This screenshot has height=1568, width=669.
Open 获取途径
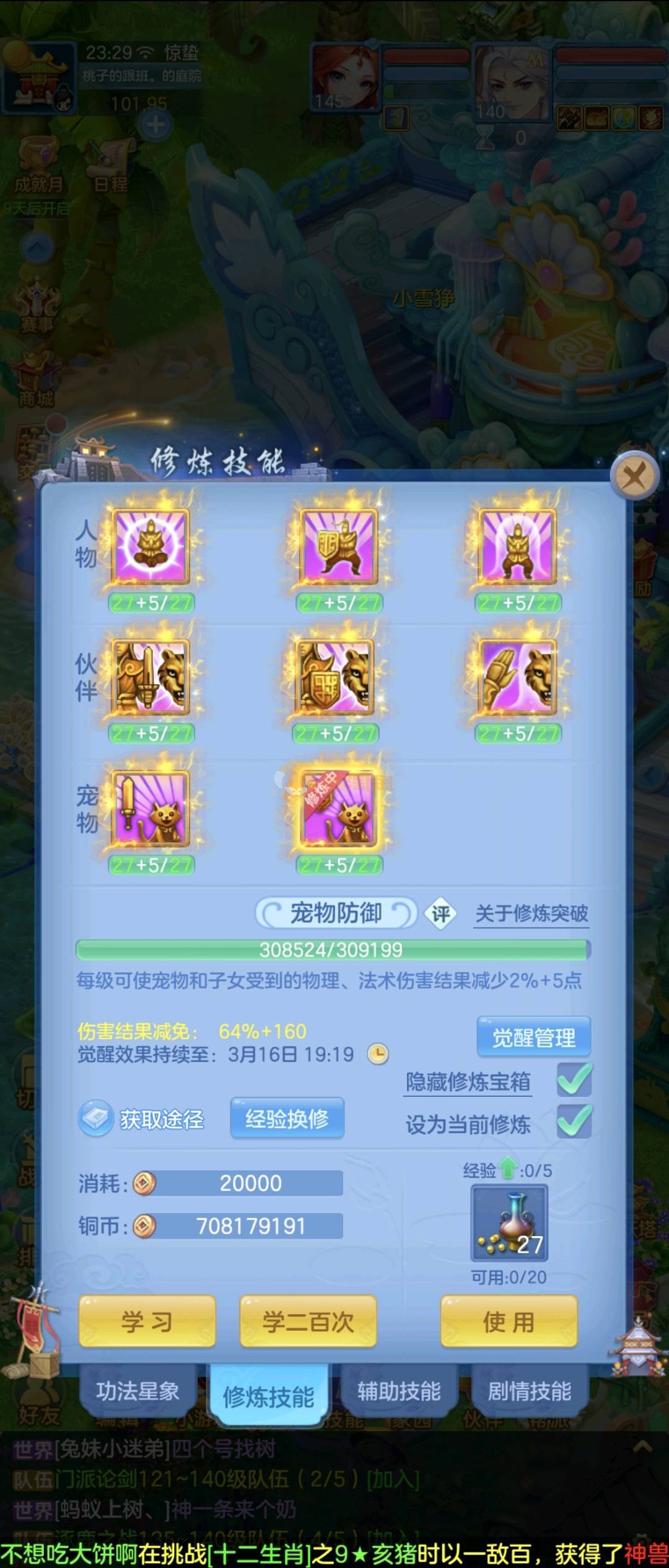tap(142, 1118)
